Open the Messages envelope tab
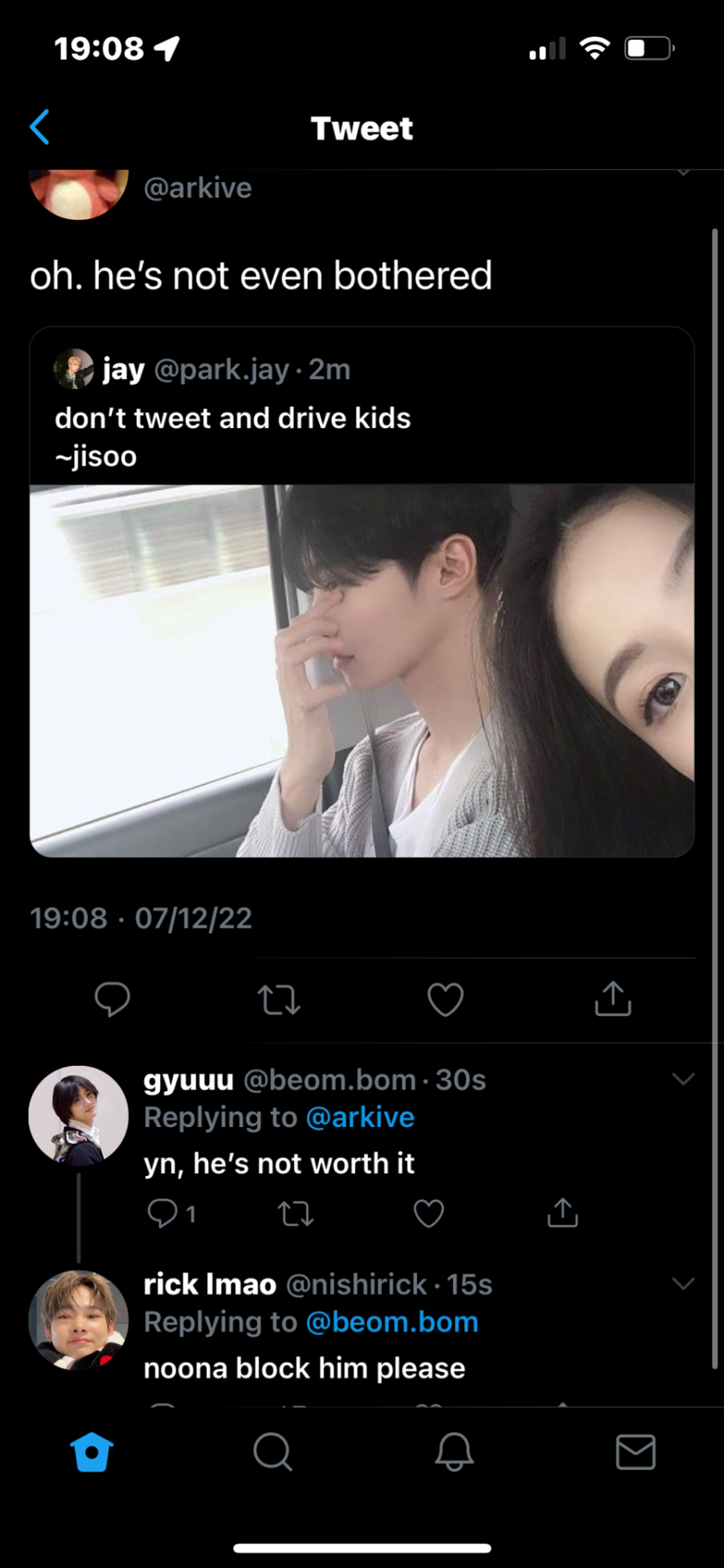 635,1452
